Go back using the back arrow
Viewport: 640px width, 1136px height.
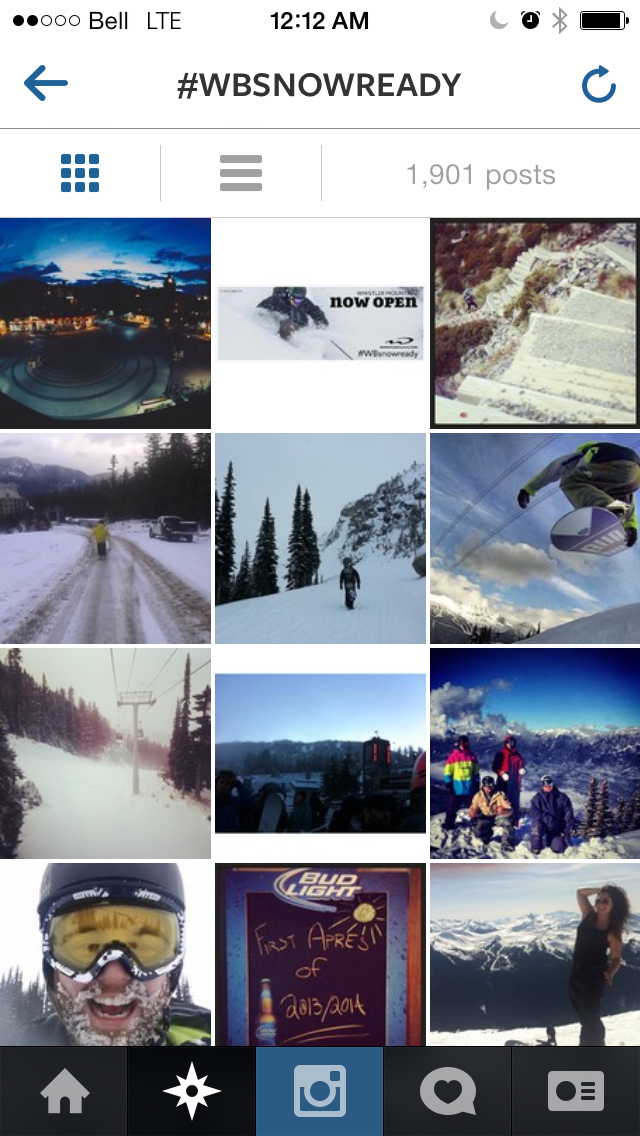pyautogui.click(x=46, y=84)
